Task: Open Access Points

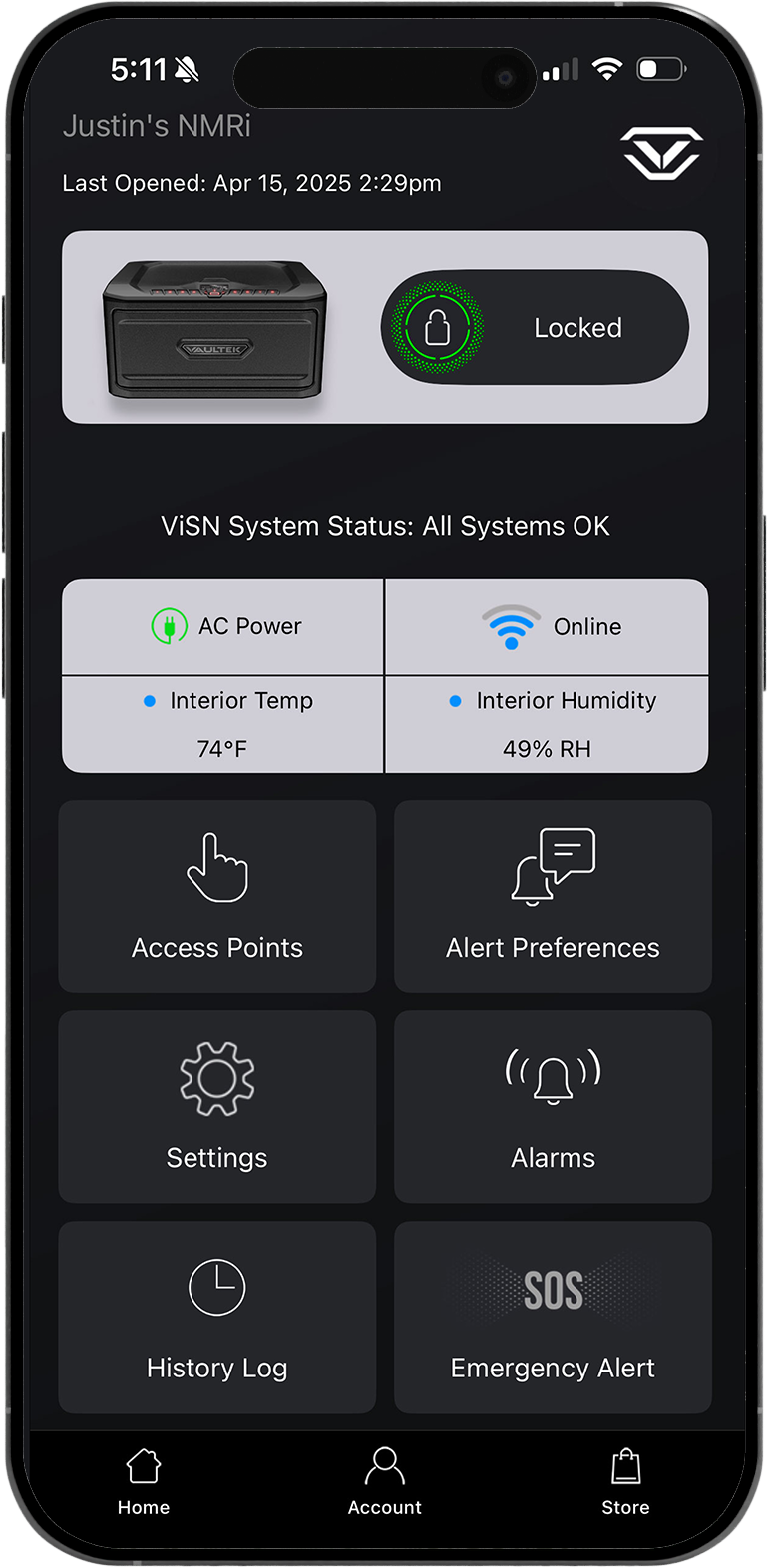Action: [x=217, y=896]
